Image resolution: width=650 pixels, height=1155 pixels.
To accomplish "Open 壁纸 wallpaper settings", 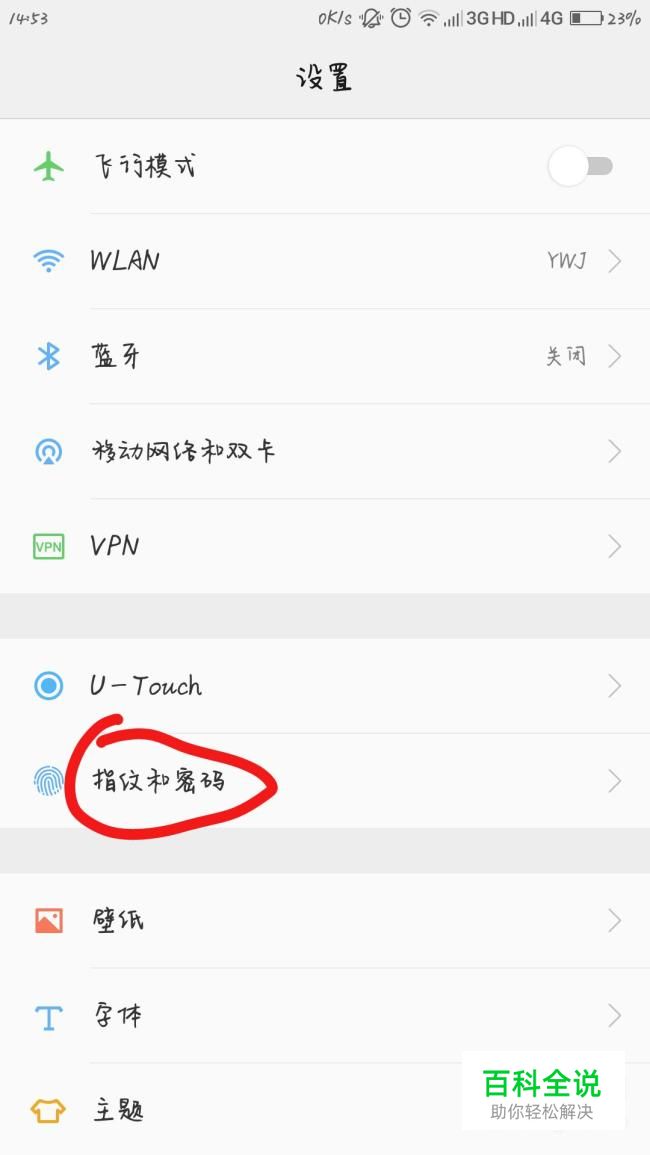I will 325,920.
